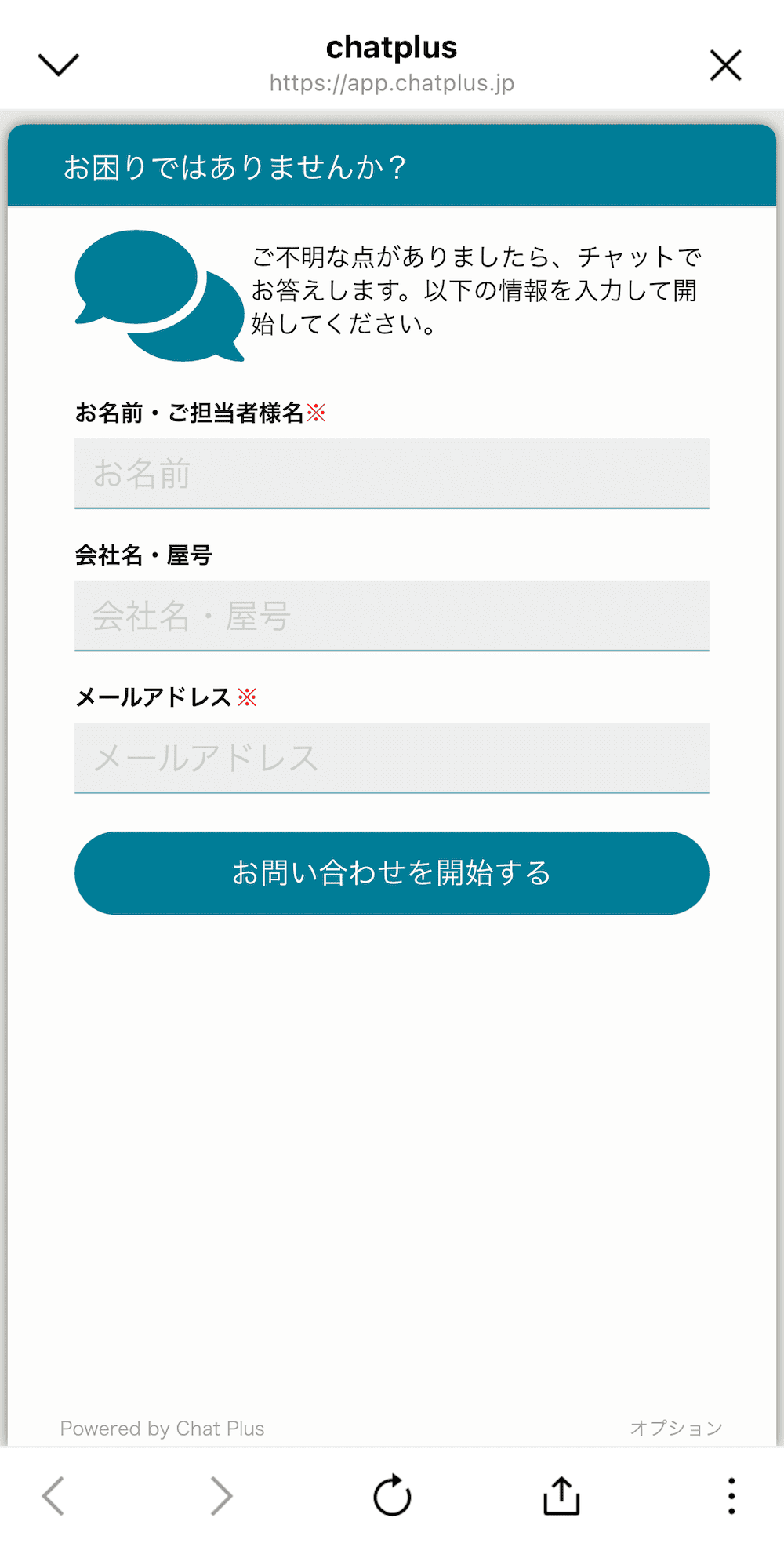
Task: Select the メールアドレス email field
Action: click(392, 758)
